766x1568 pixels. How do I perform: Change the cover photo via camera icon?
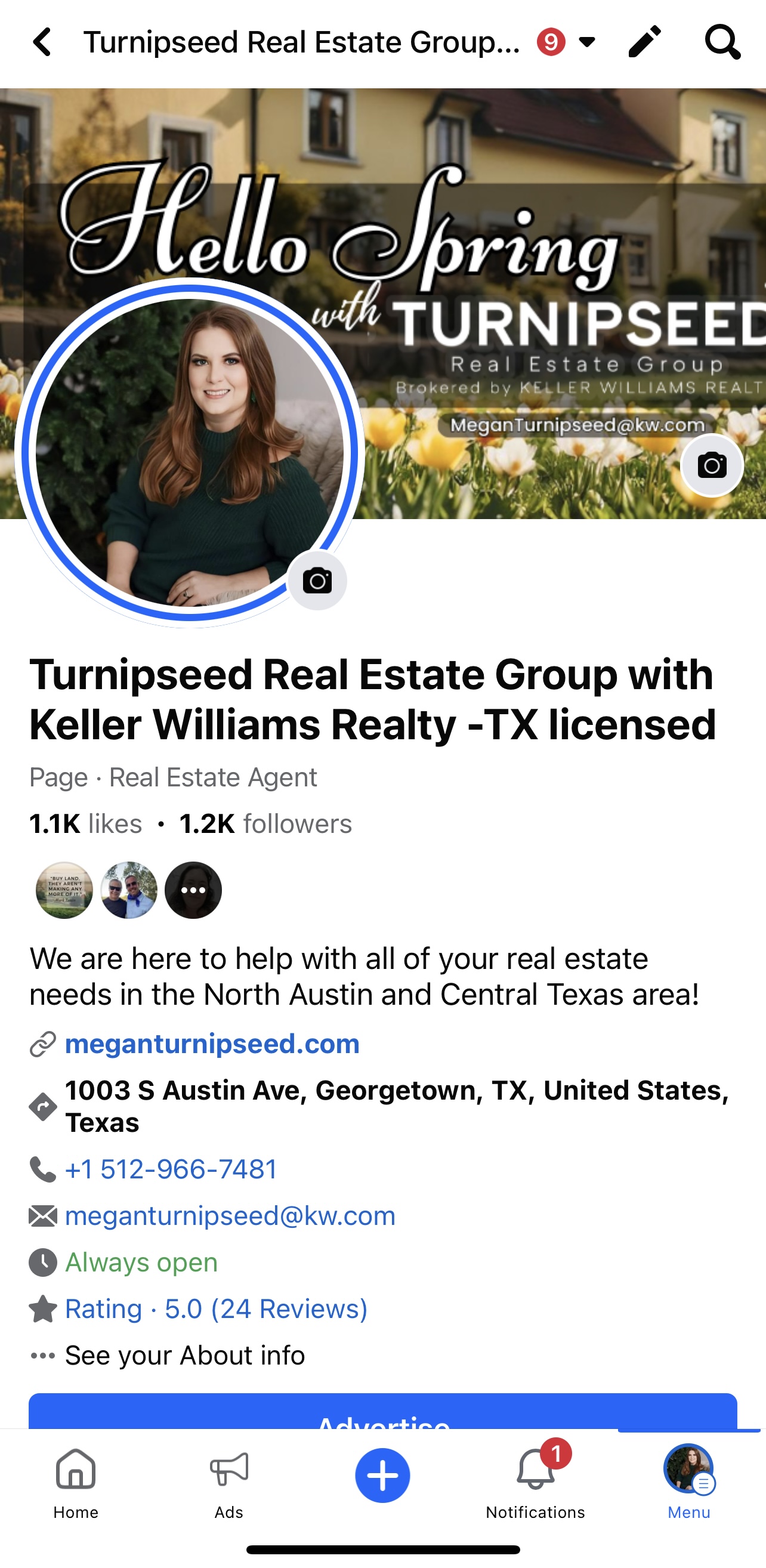711,465
